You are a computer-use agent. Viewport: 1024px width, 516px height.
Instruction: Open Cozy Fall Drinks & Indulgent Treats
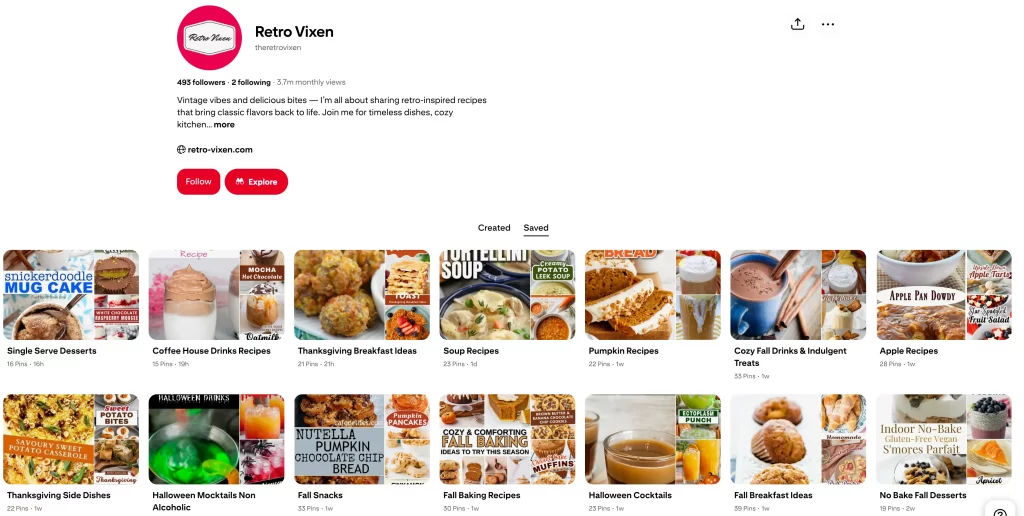click(x=798, y=295)
